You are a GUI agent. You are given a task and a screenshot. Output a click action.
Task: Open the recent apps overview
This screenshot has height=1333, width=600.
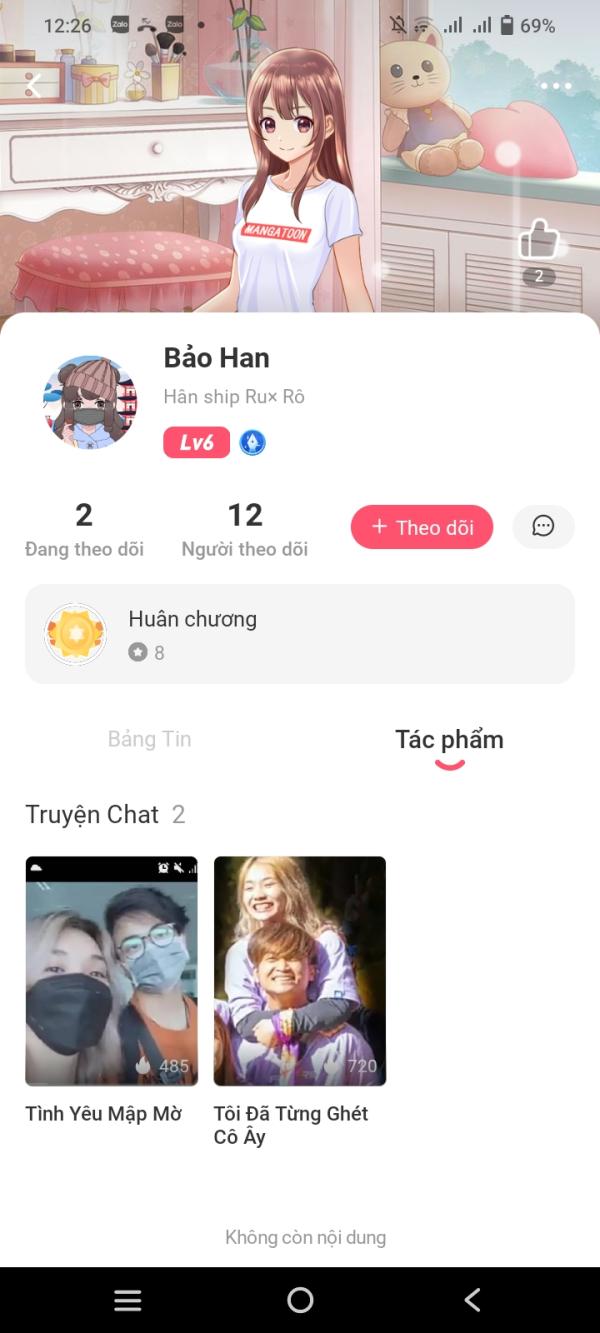(127, 1300)
